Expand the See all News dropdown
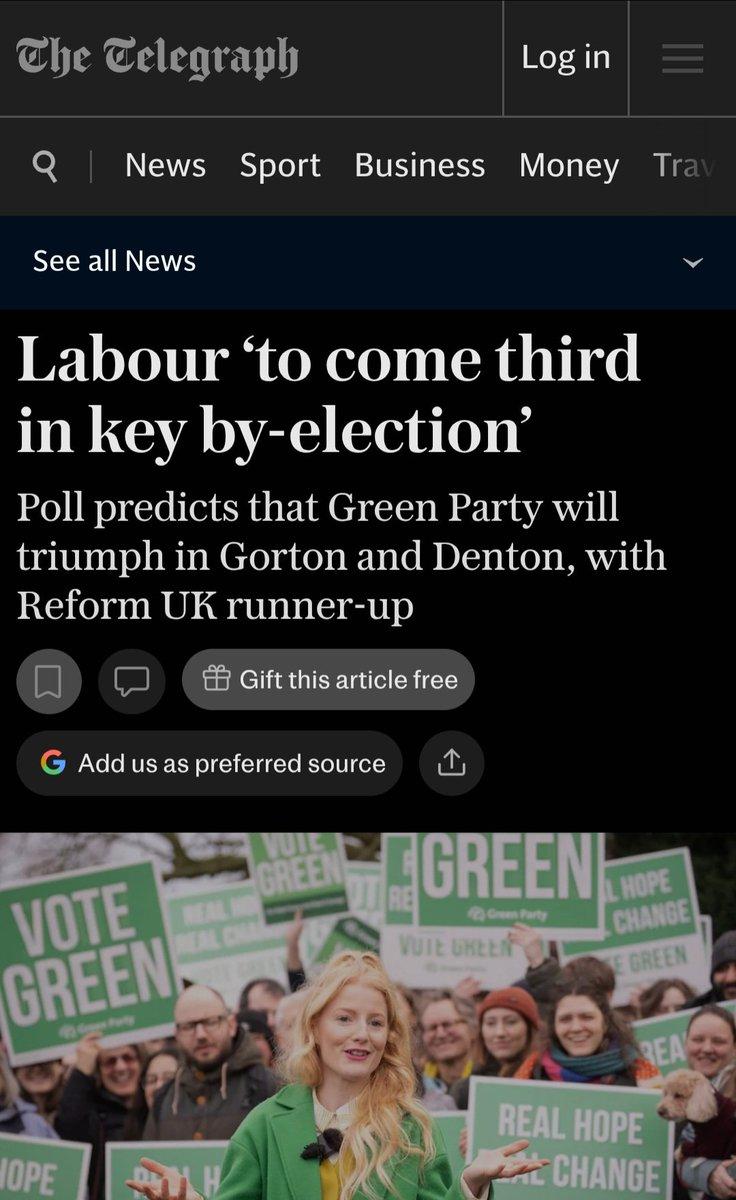The width and height of the screenshot is (736, 1200). click(692, 262)
